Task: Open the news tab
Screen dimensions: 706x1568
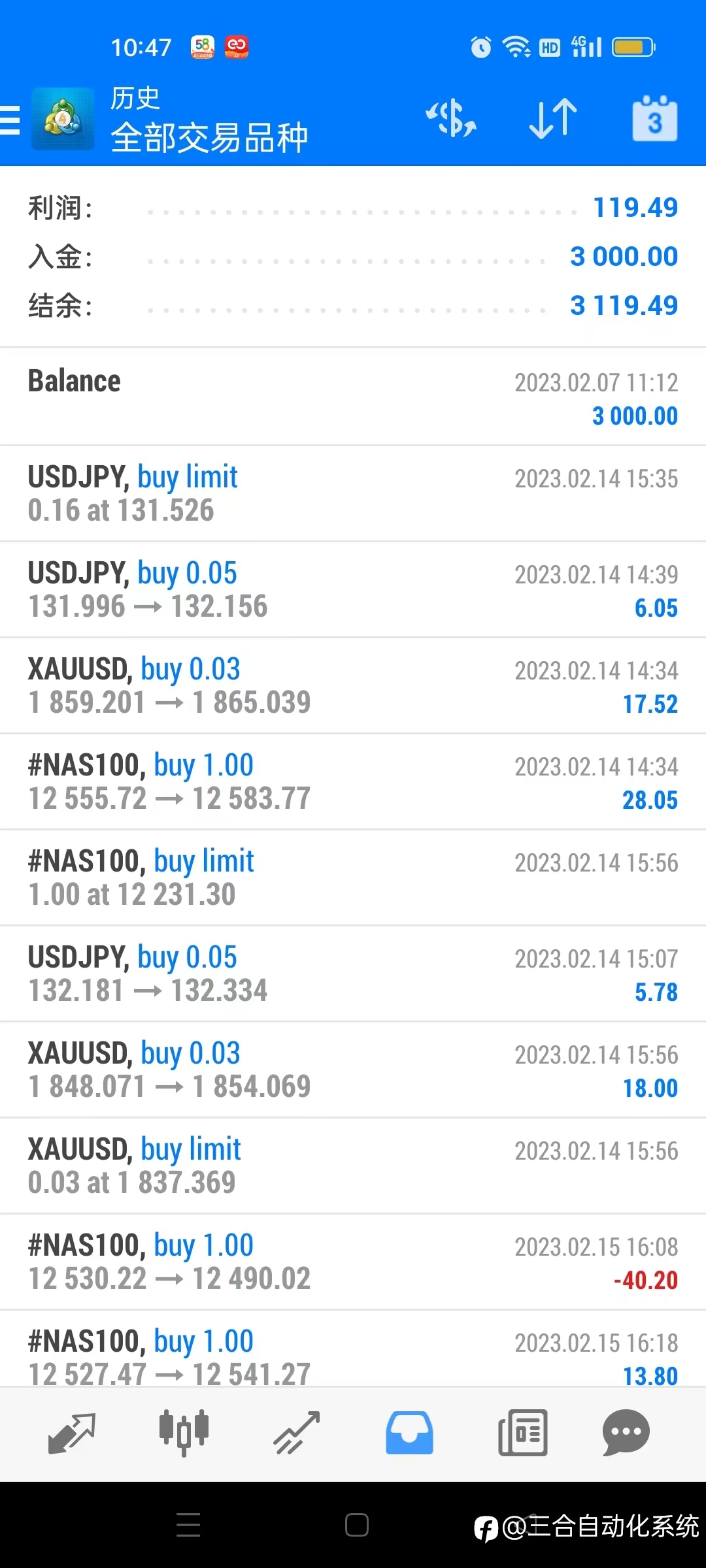Action: pos(522,1433)
